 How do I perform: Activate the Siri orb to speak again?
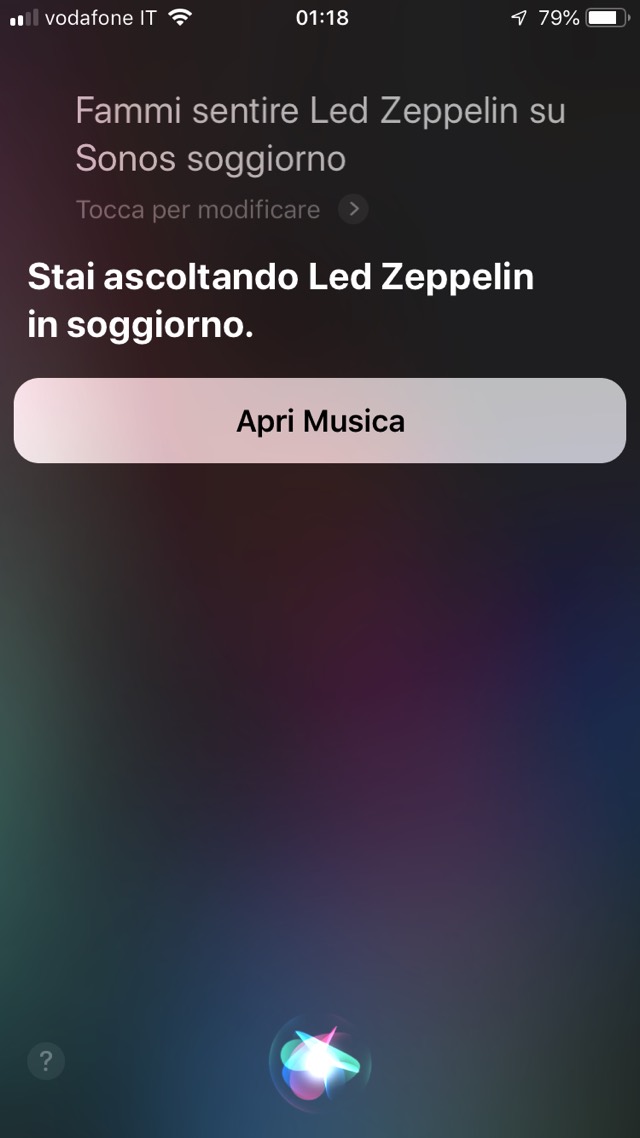320,1063
